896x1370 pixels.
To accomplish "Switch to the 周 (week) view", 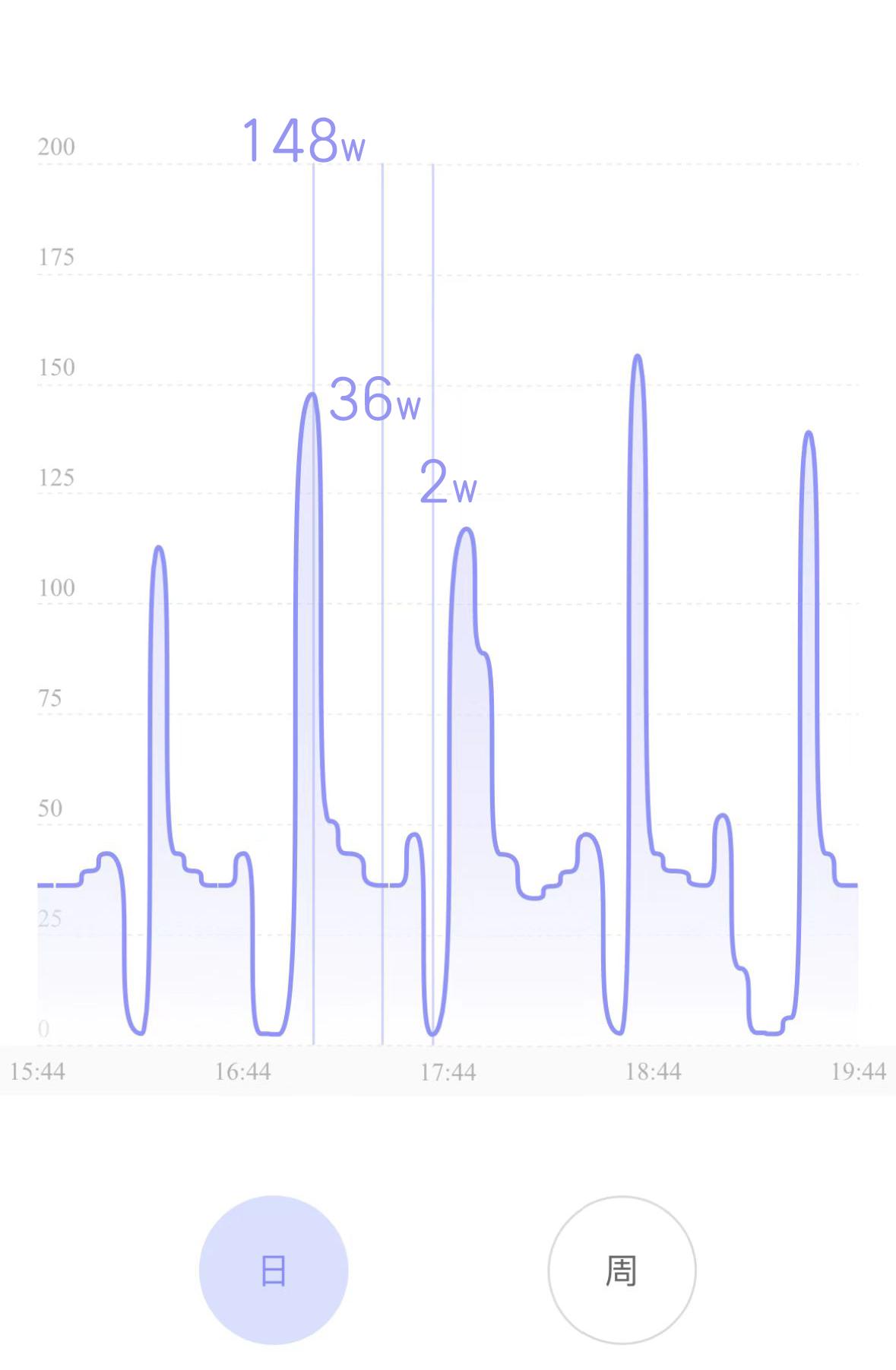I will tap(622, 1270).
